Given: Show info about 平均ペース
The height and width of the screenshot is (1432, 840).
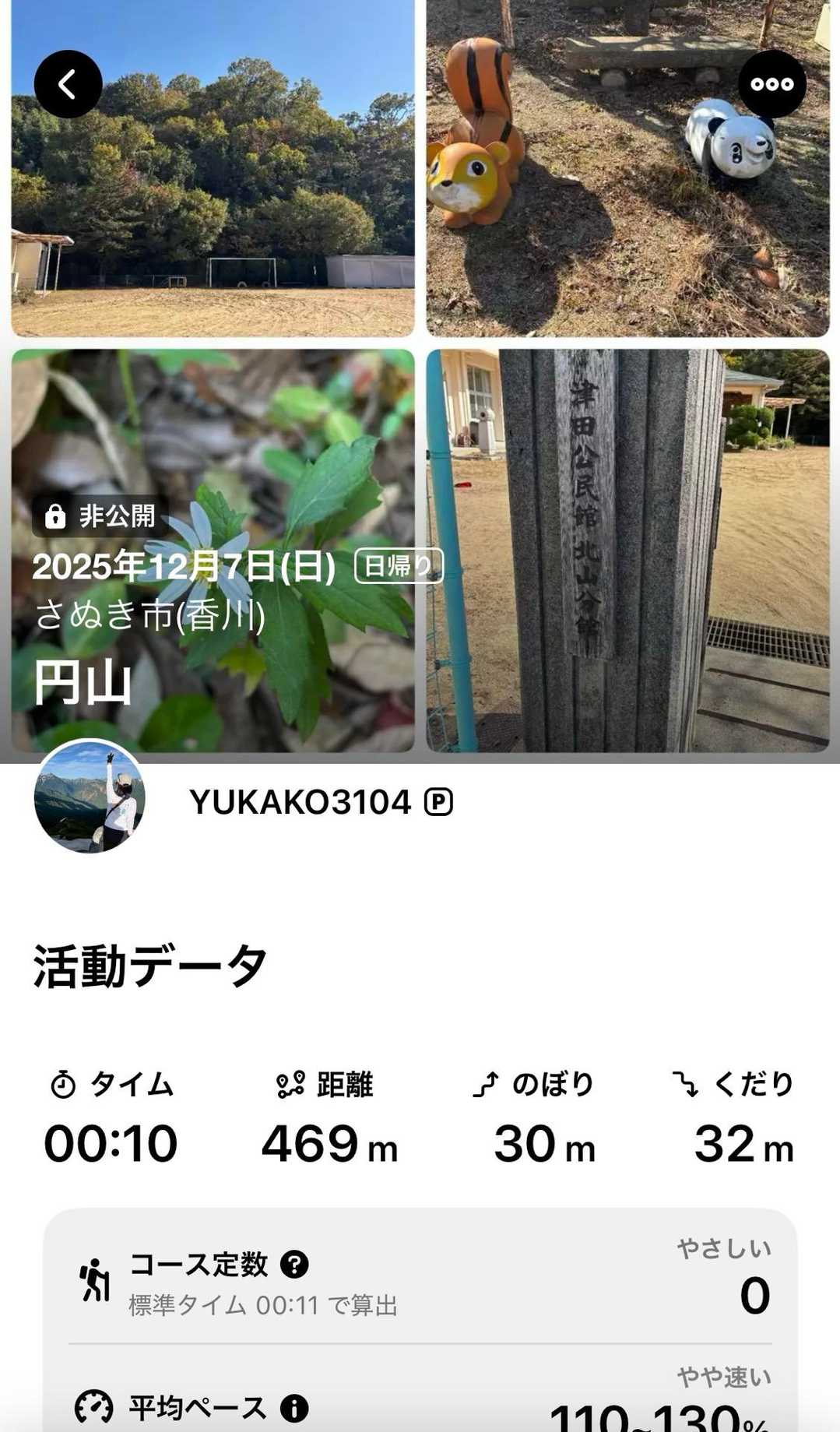Looking at the screenshot, I should coord(294,1408).
